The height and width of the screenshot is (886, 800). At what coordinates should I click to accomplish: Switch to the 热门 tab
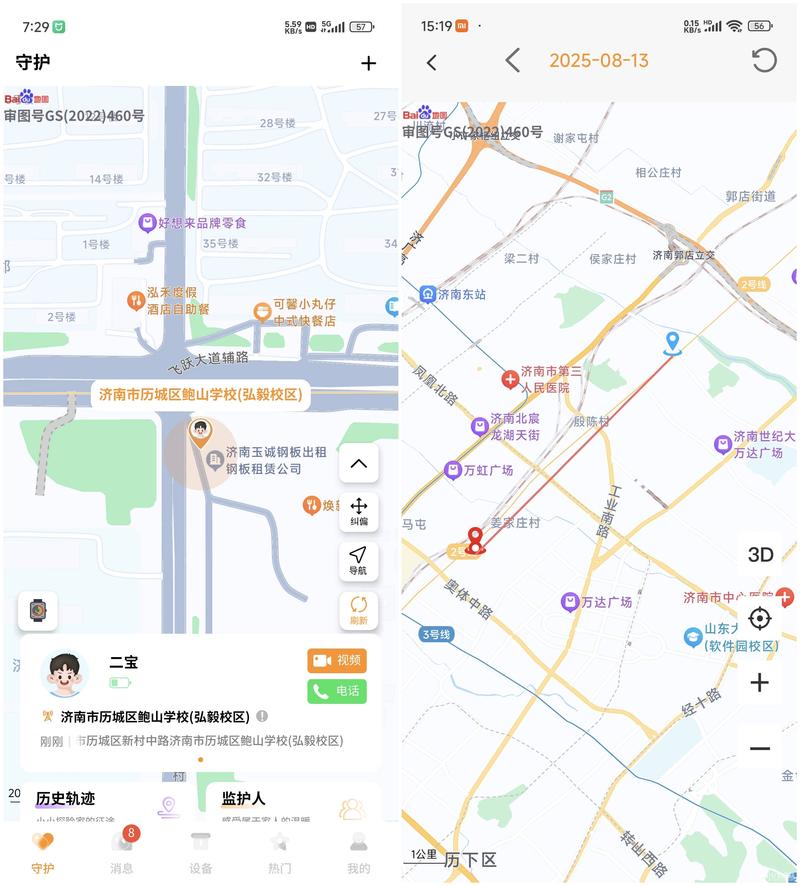(x=280, y=852)
